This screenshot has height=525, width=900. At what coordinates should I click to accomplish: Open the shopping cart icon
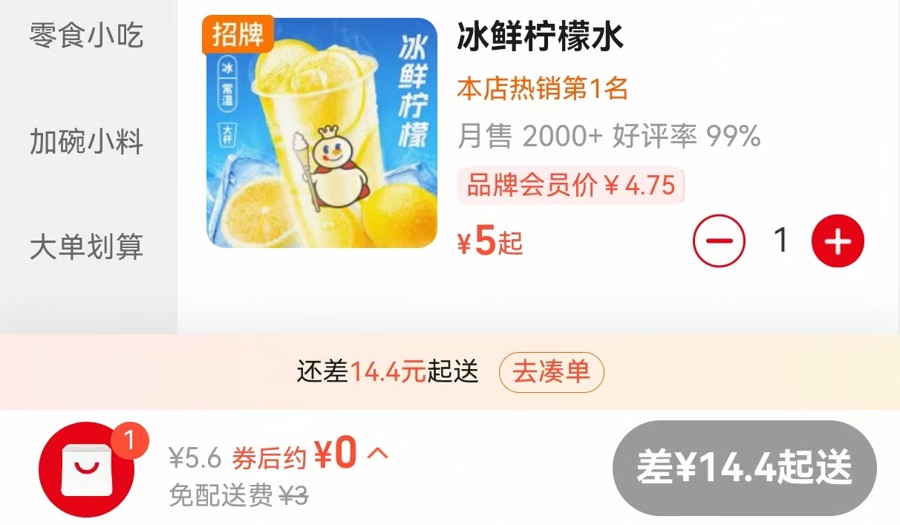pyautogui.click(x=87, y=470)
